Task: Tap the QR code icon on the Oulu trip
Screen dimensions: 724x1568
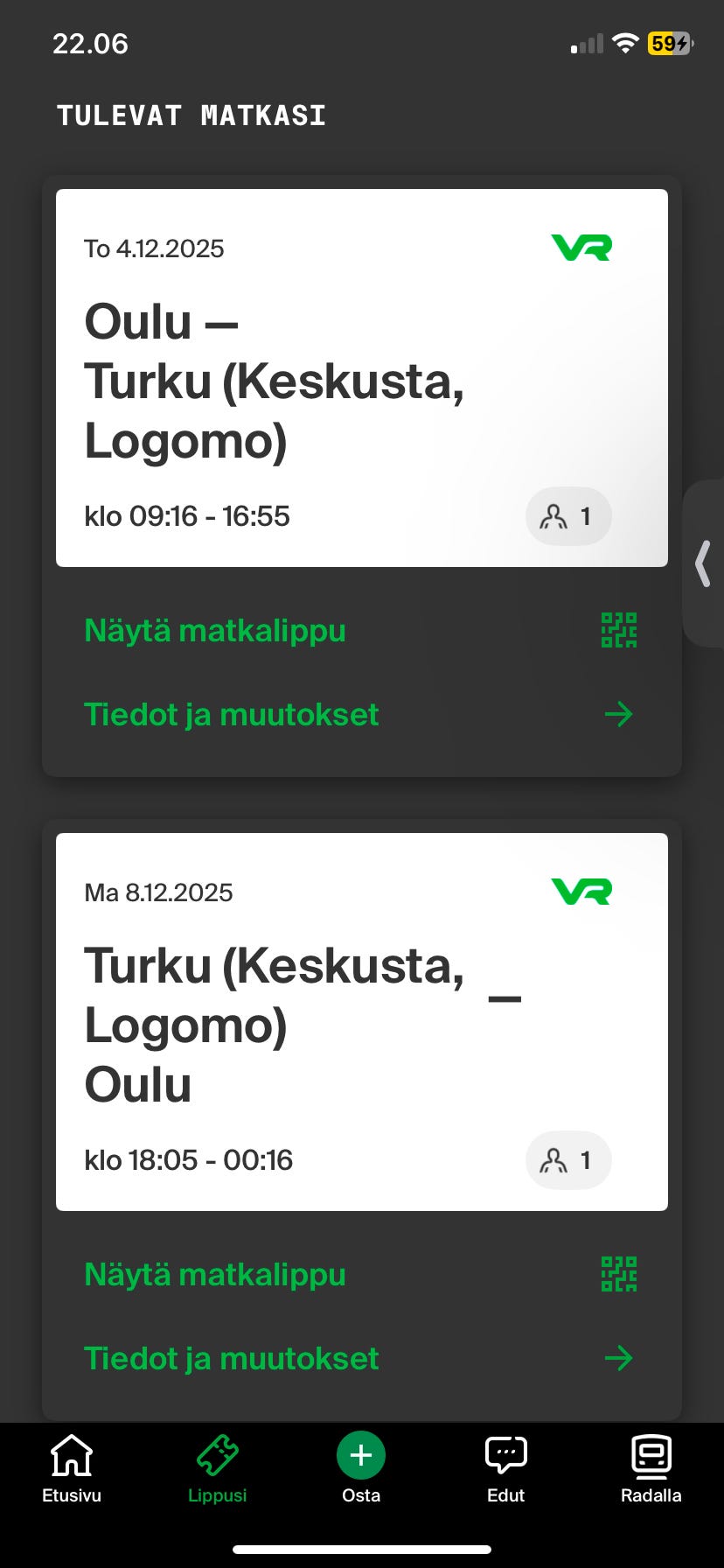Action: point(618,629)
